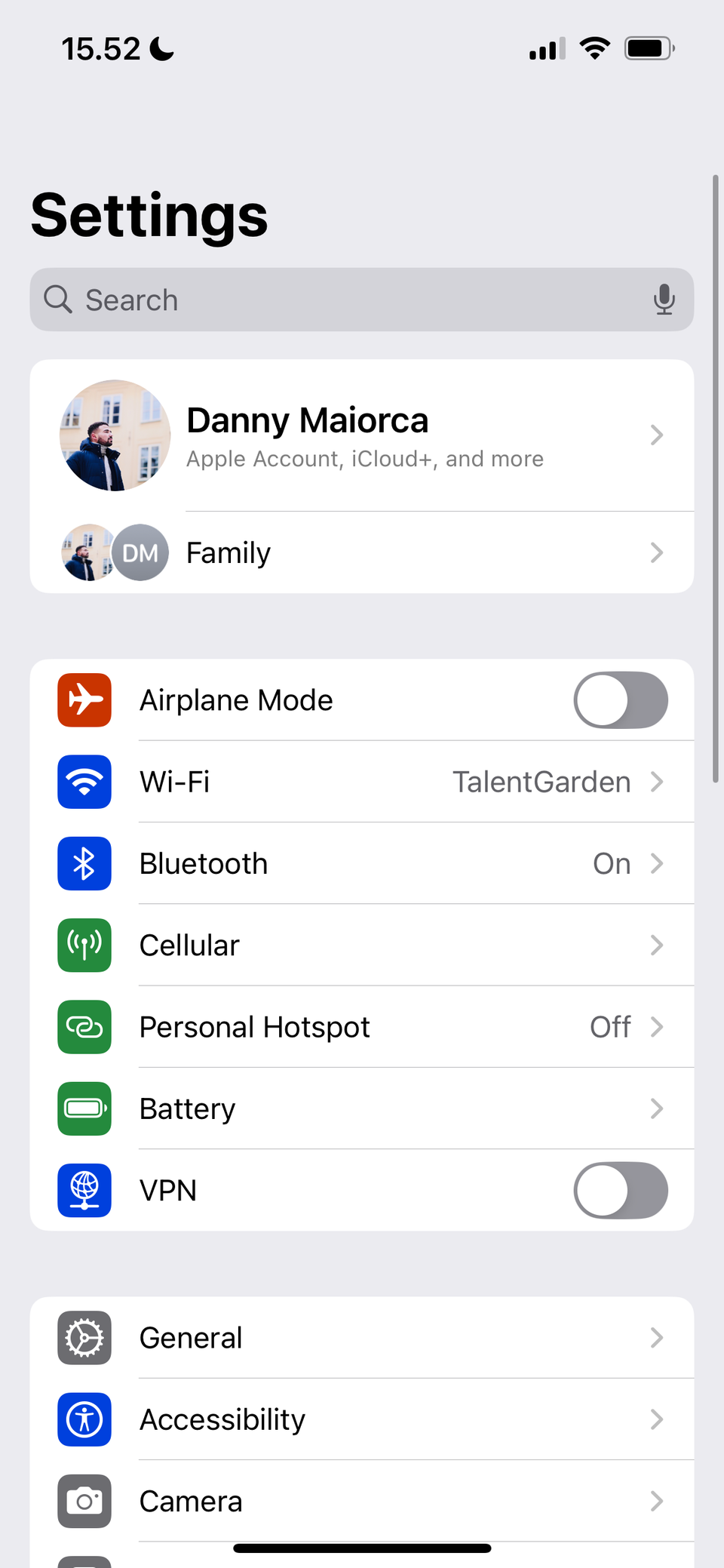Open Danny Maiorca's Apple Account
This screenshot has width=724, height=1568.
click(x=362, y=435)
